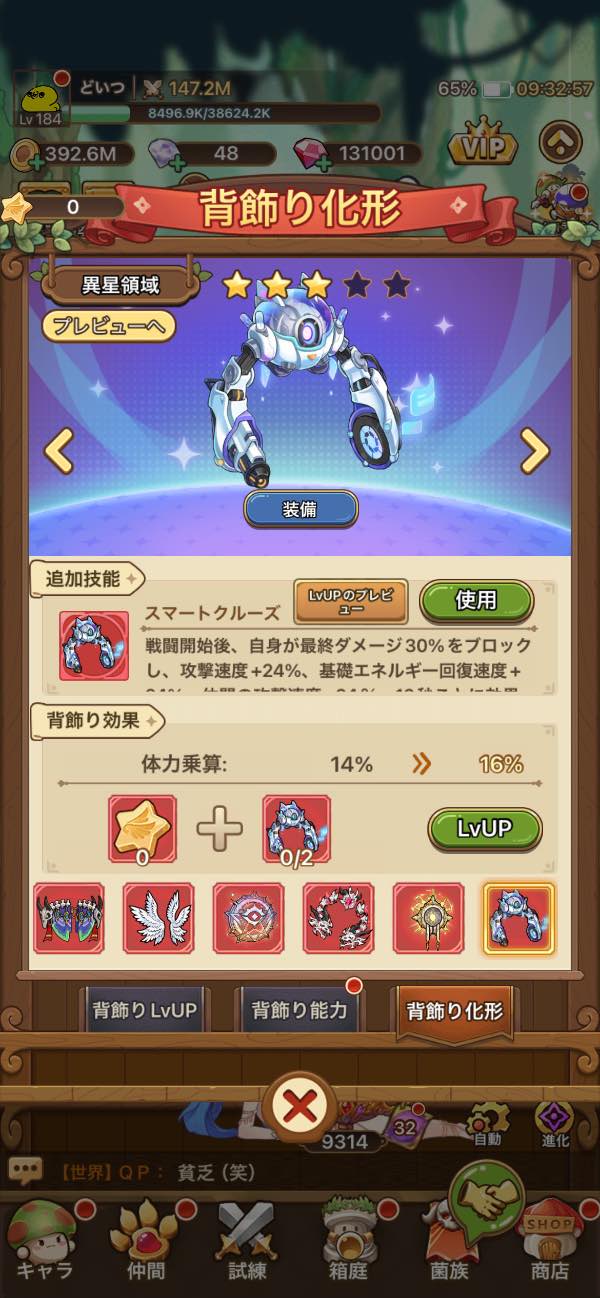Show the next back ornament
The image size is (600, 1298).
[535, 452]
